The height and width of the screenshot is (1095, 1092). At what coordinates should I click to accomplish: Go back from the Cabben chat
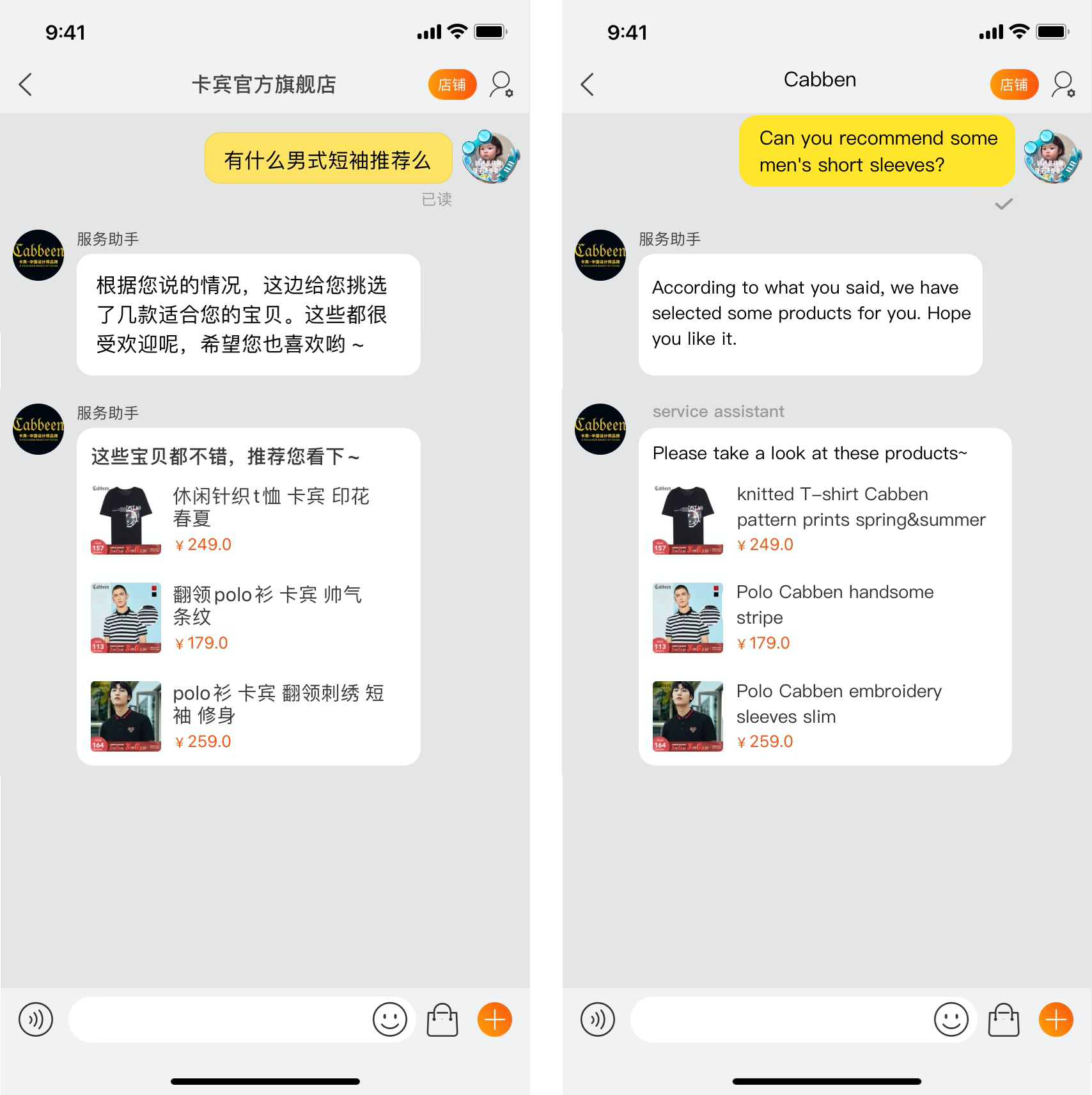click(588, 84)
